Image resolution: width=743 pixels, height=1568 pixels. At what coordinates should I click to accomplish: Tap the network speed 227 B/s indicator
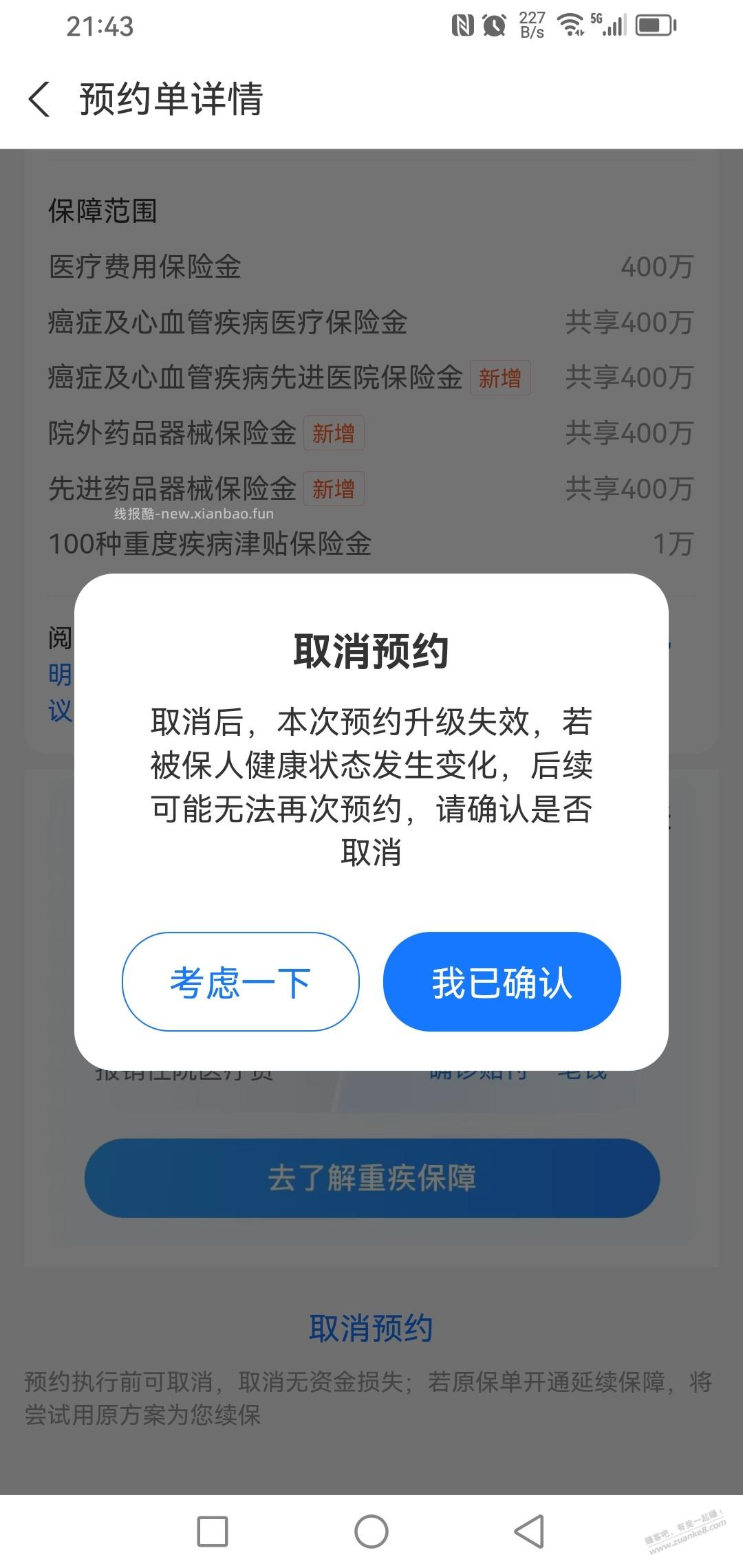click(x=531, y=24)
